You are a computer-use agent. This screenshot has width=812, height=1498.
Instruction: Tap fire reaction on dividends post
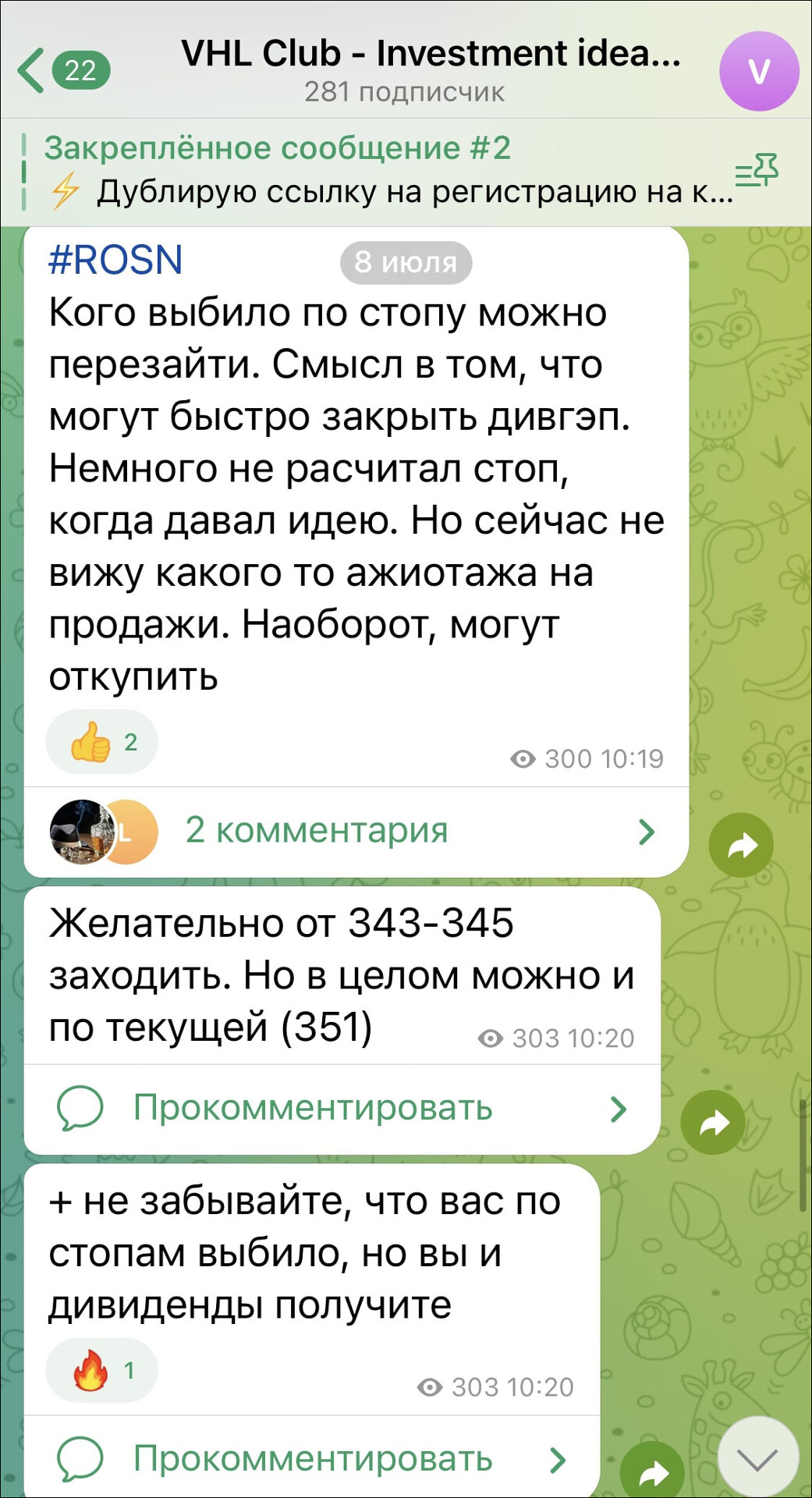[x=102, y=1371]
